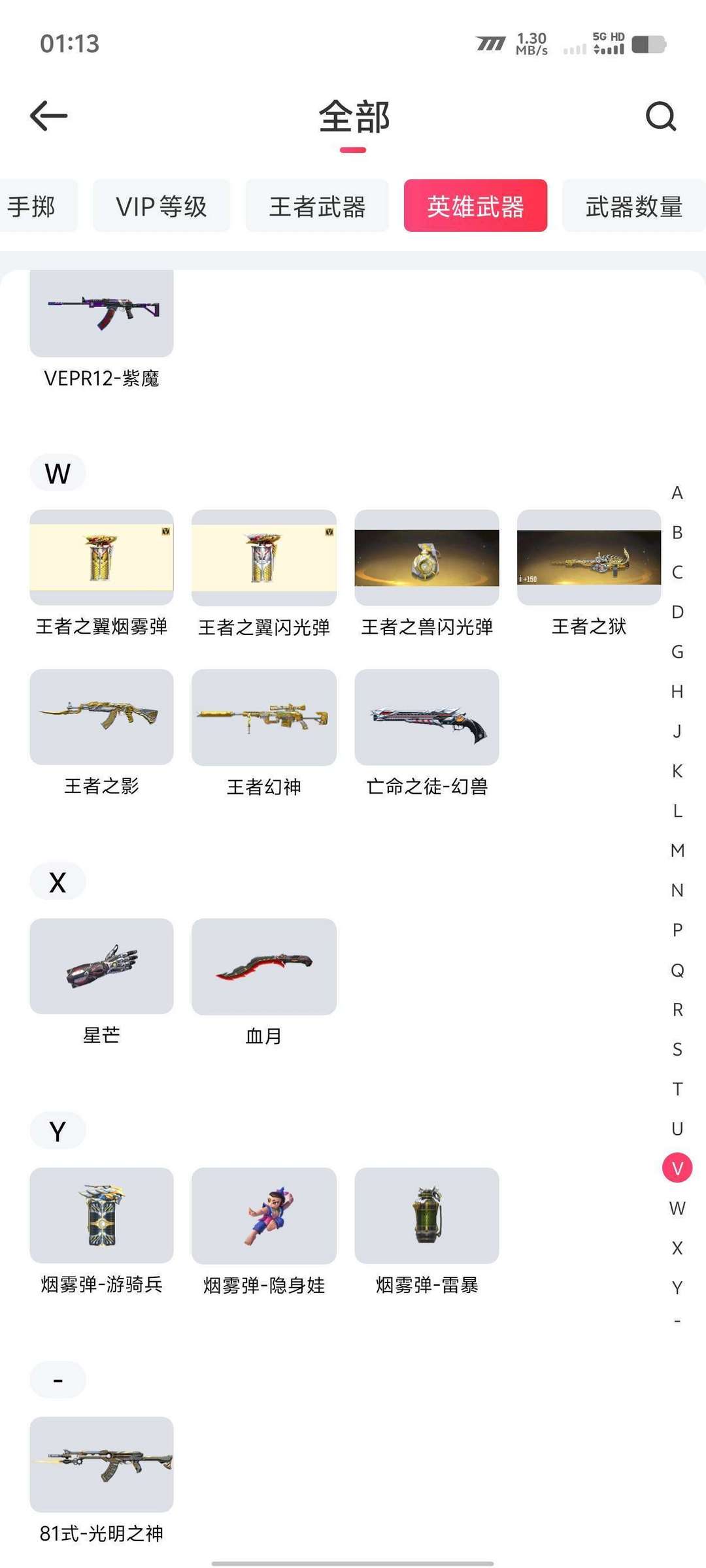Choose the 王者之狱 weapon

589,557
